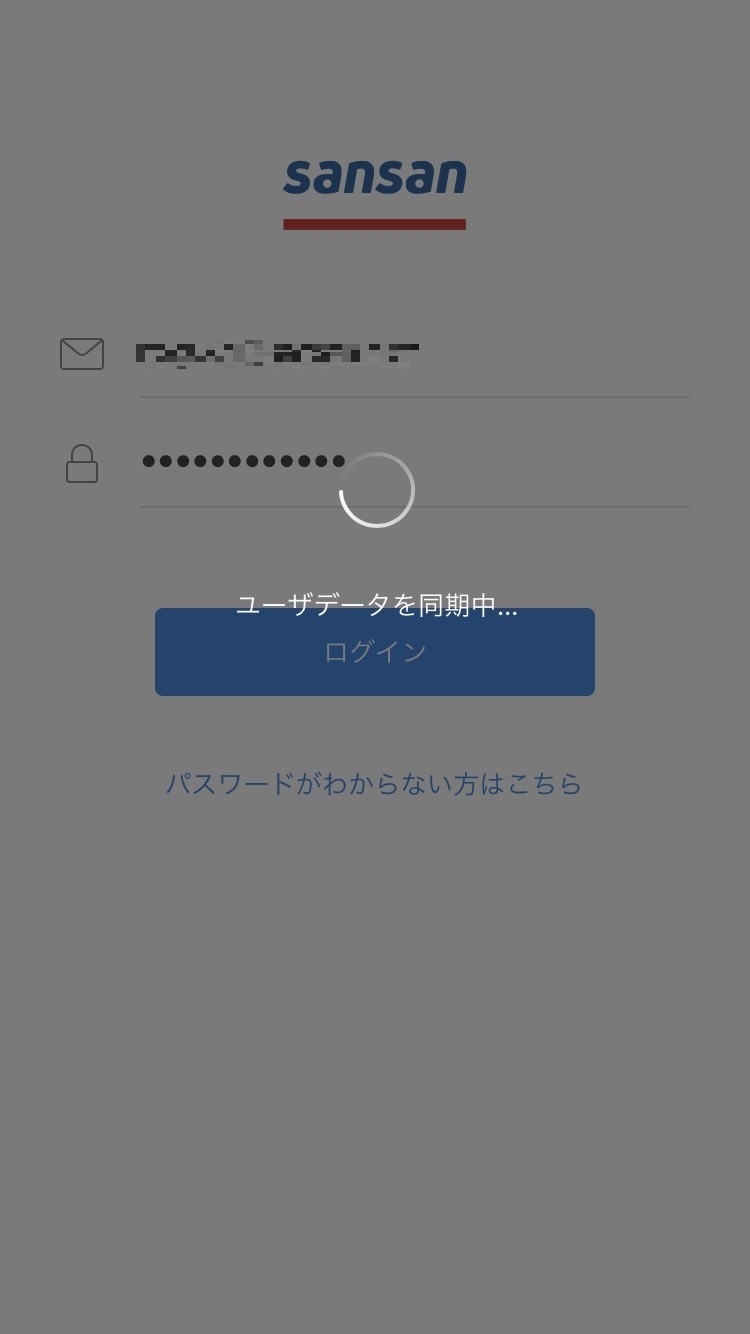Open パスワードがわからない方はこちら link

374,783
